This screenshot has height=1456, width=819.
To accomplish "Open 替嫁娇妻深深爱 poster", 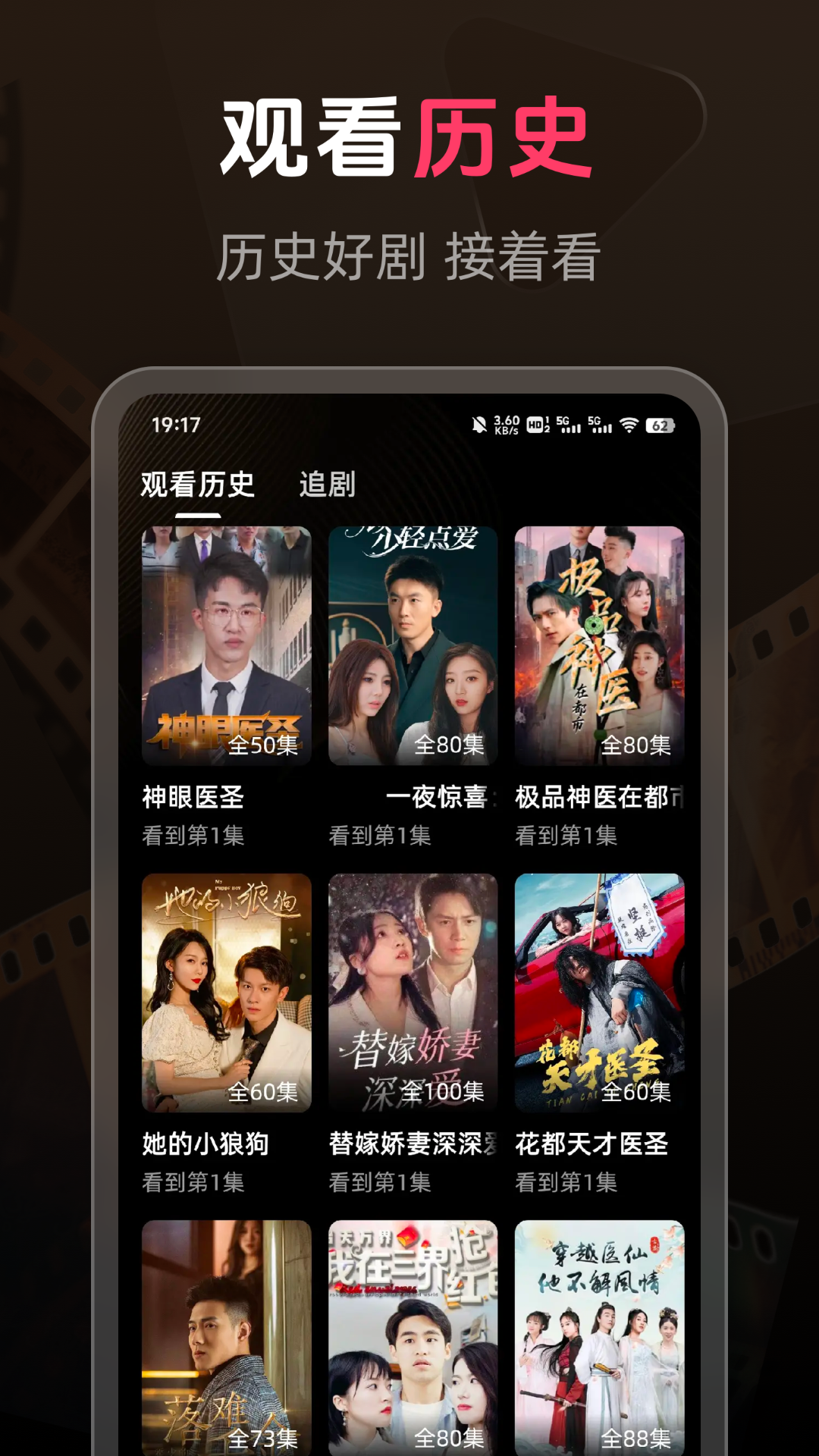I will coord(412,993).
